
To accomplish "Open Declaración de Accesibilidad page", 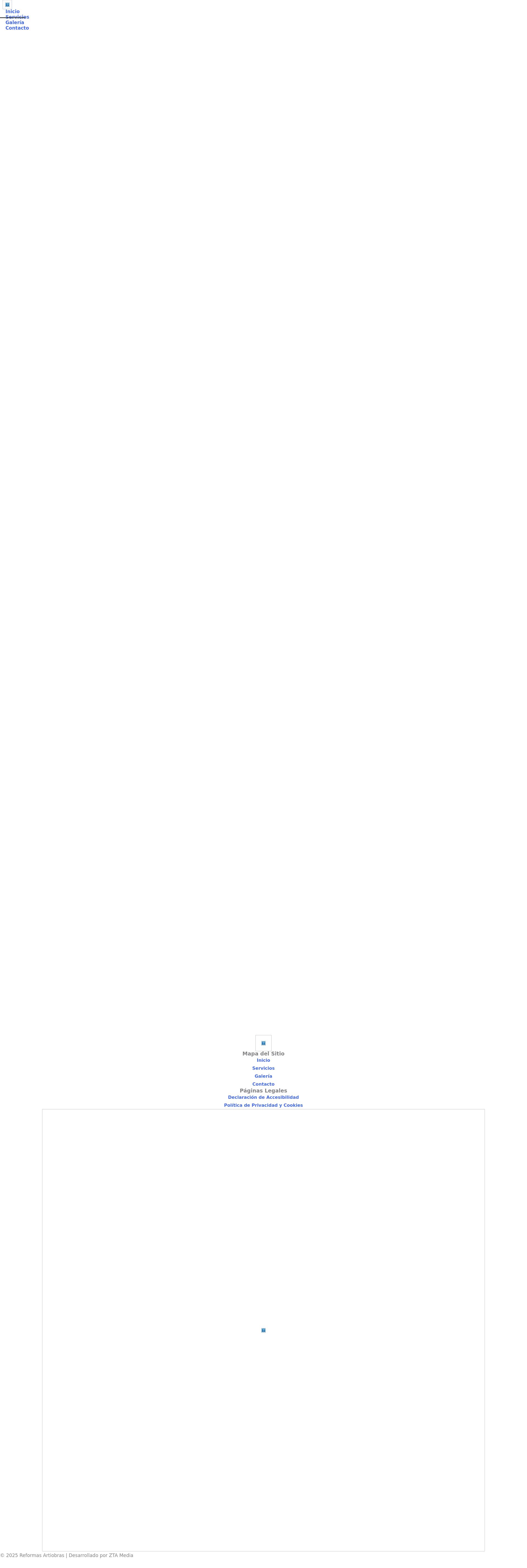I will 263,1097.
